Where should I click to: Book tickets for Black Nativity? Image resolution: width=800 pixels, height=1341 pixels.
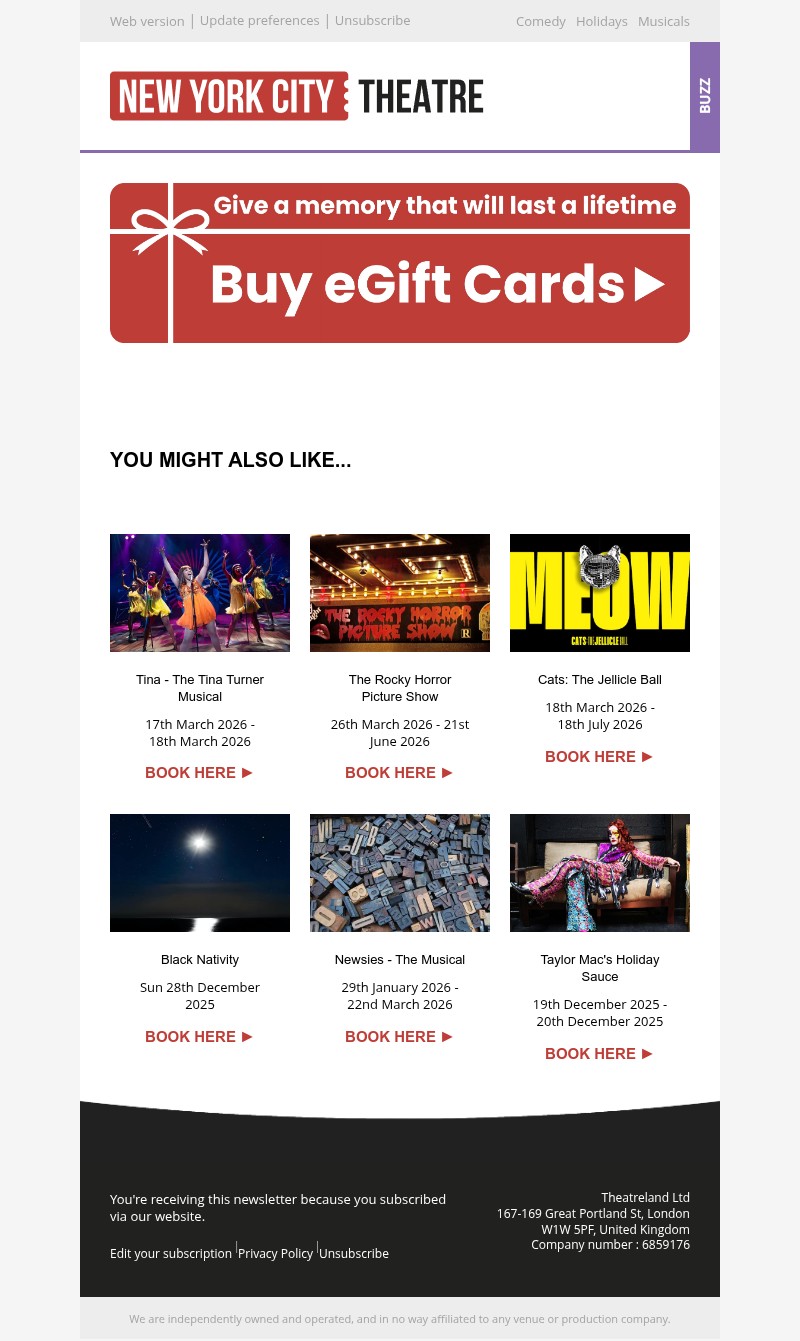coord(190,1036)
